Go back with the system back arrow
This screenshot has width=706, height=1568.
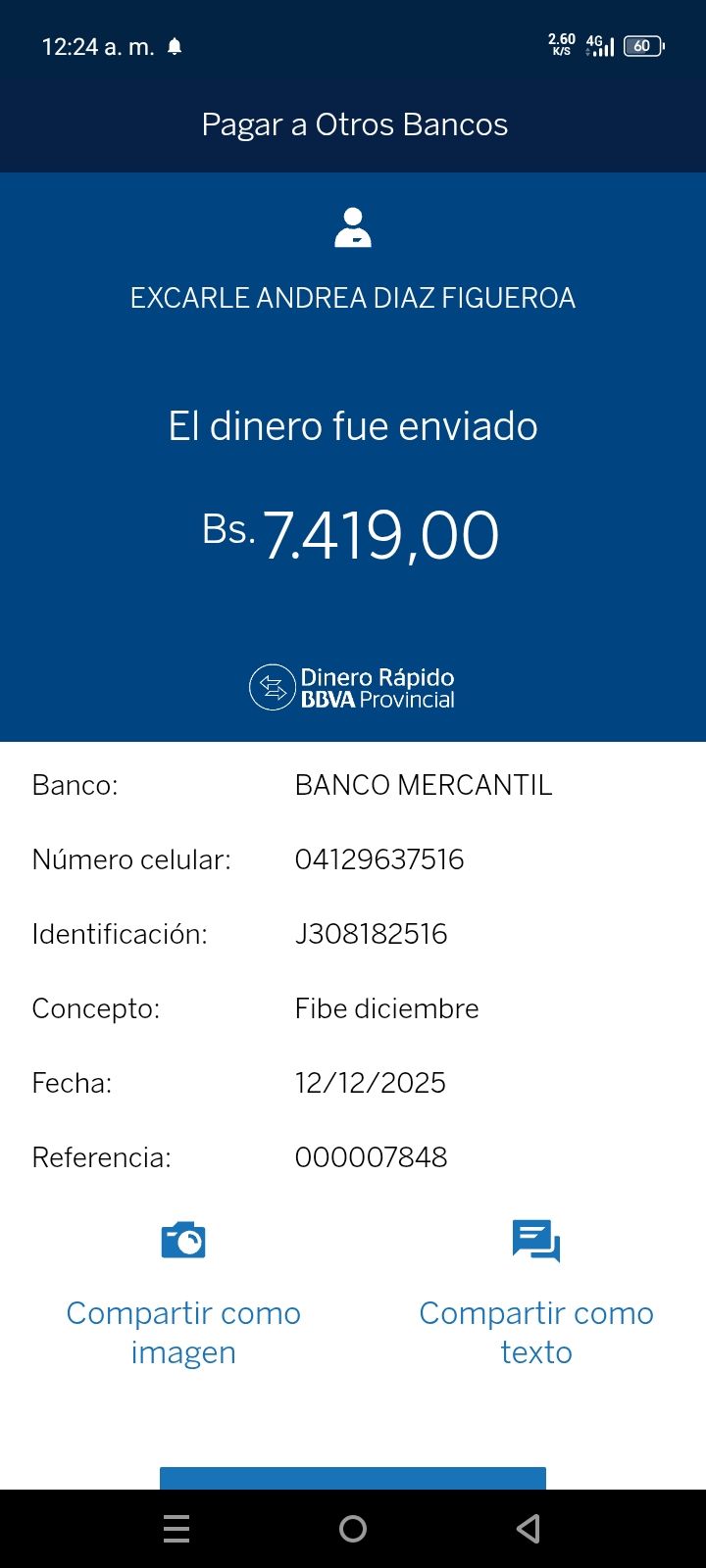tap(529, 1529)
